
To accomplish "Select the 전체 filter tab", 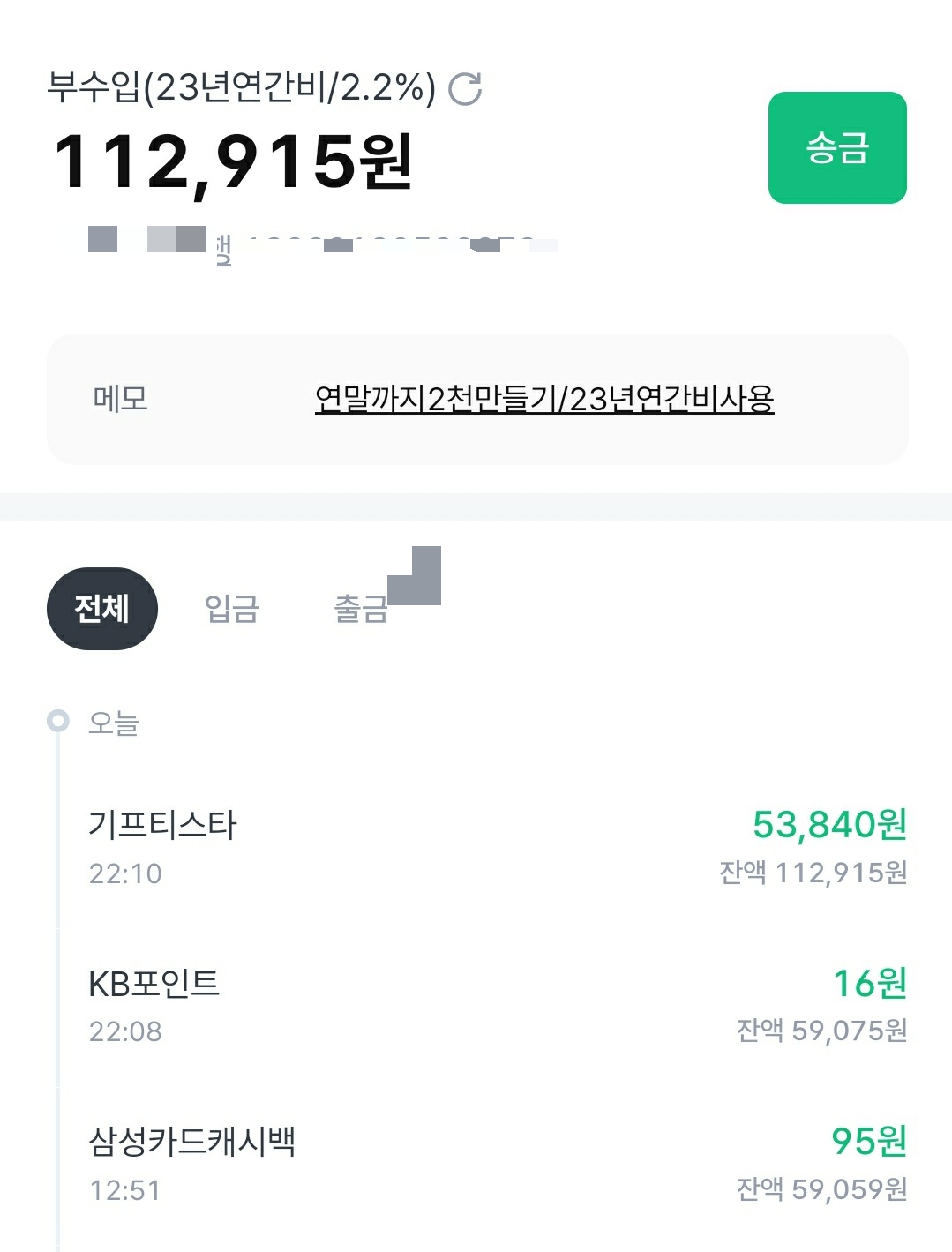I will (101, 608).
